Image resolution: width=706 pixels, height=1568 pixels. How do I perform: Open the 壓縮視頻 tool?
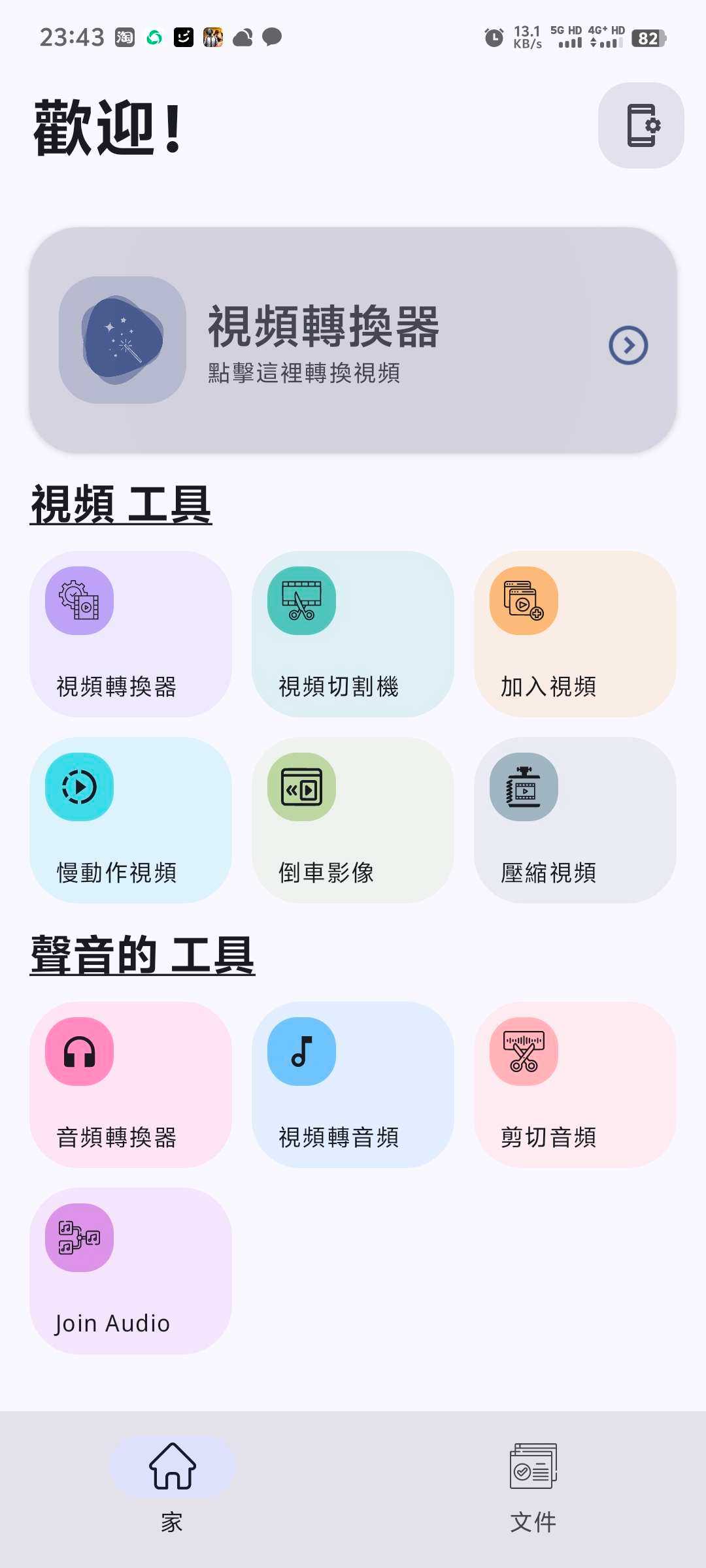click(575, 820)
